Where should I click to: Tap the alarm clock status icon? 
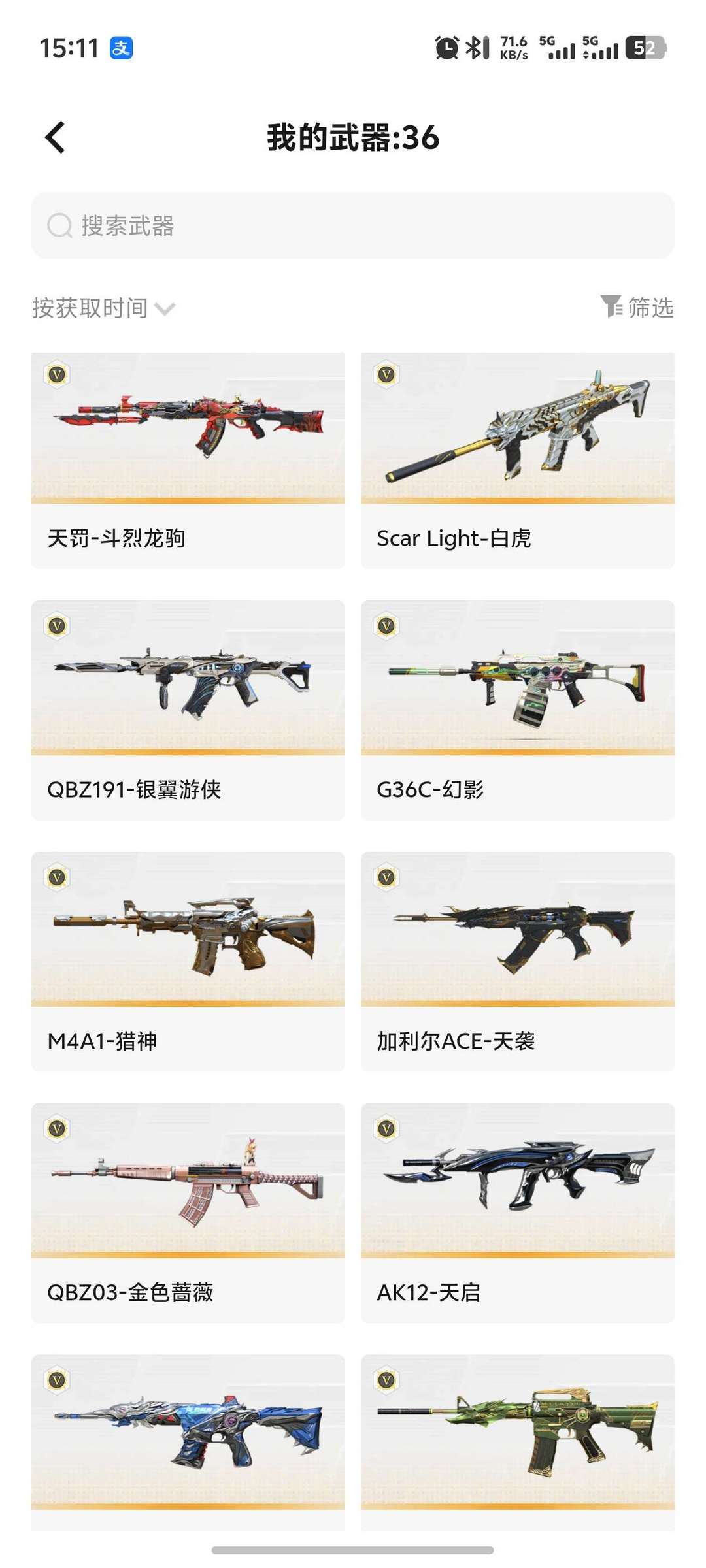[446, 47]
